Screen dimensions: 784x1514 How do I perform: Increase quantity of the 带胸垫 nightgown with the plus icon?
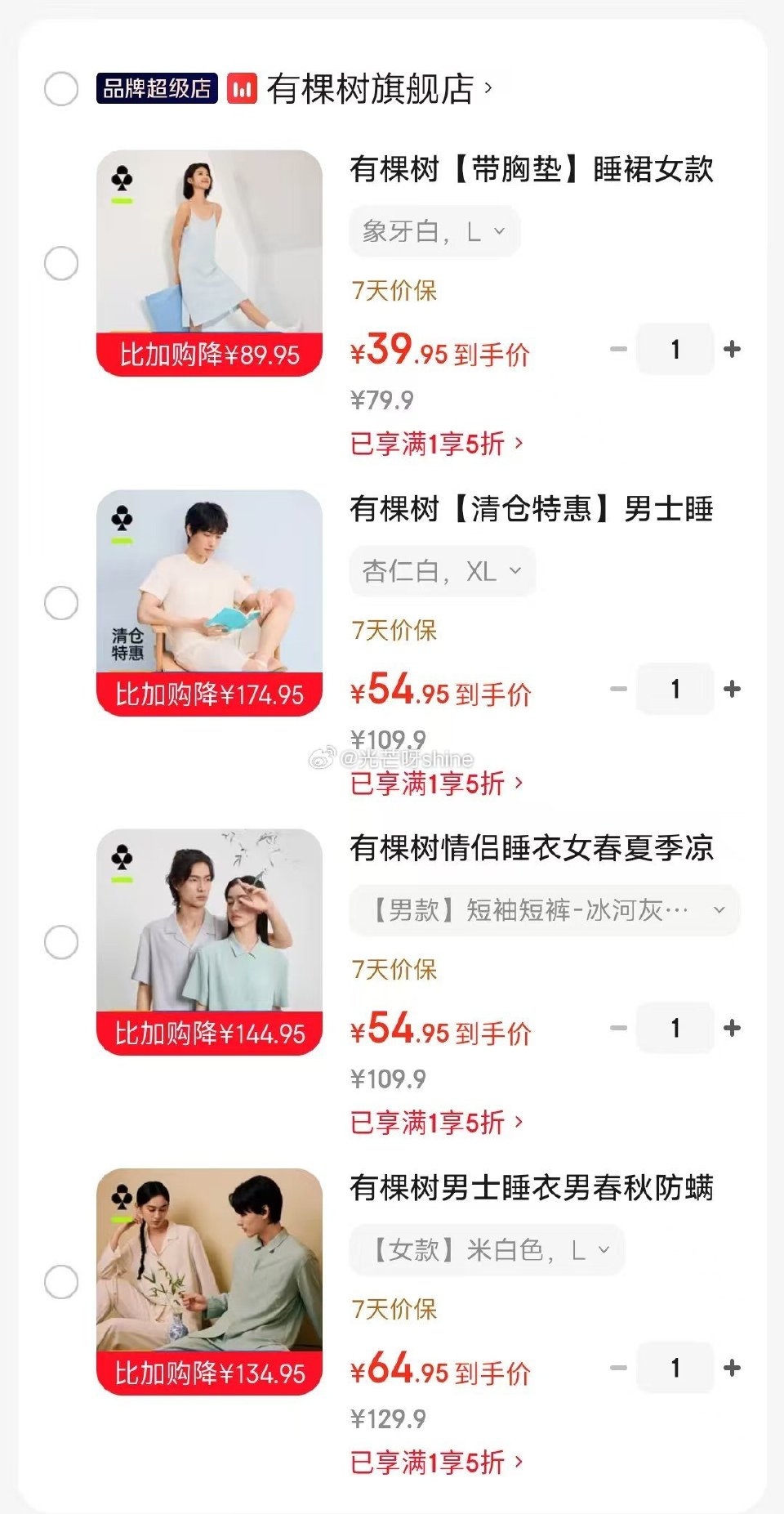pyautogui.click(x=731, y=348)
